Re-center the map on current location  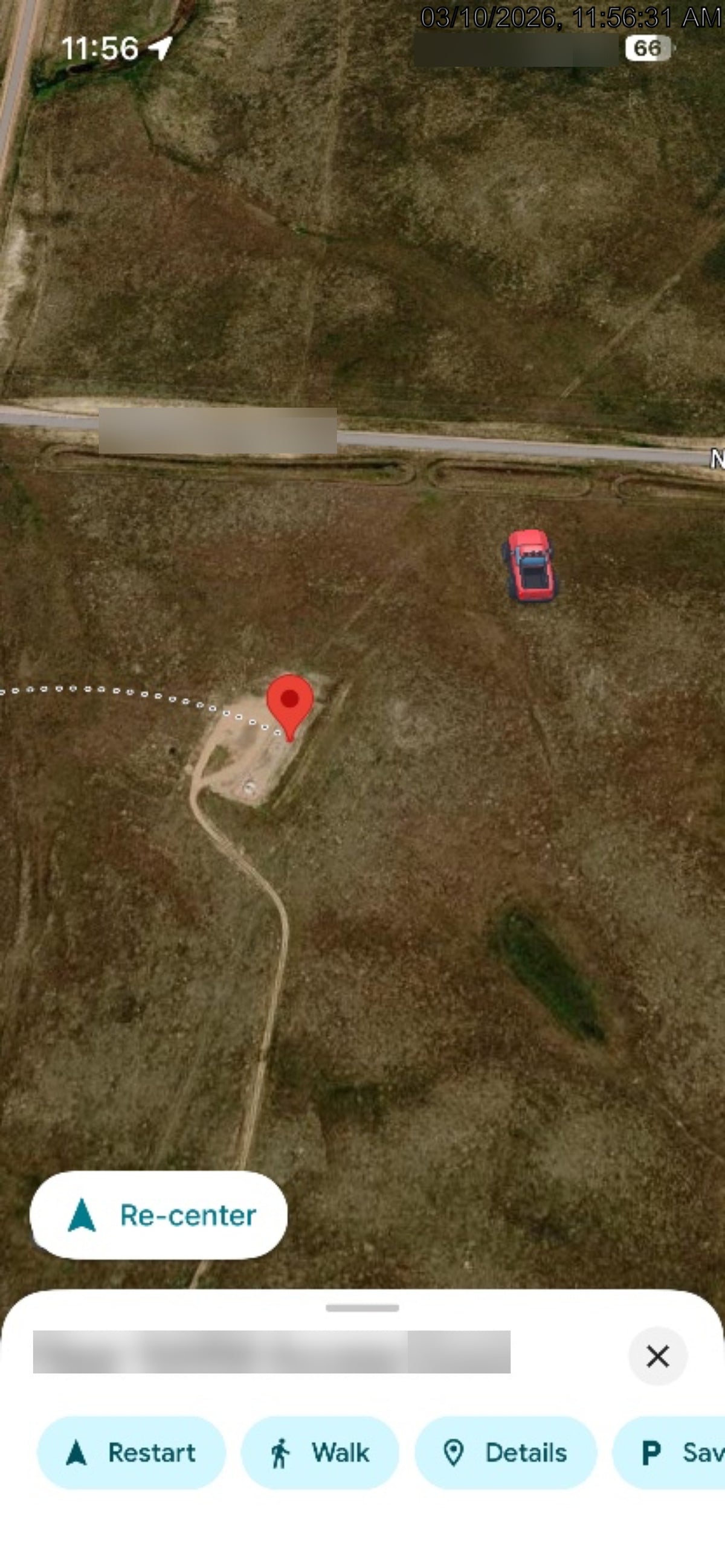pyautogui.click(x=158, y=1214)
